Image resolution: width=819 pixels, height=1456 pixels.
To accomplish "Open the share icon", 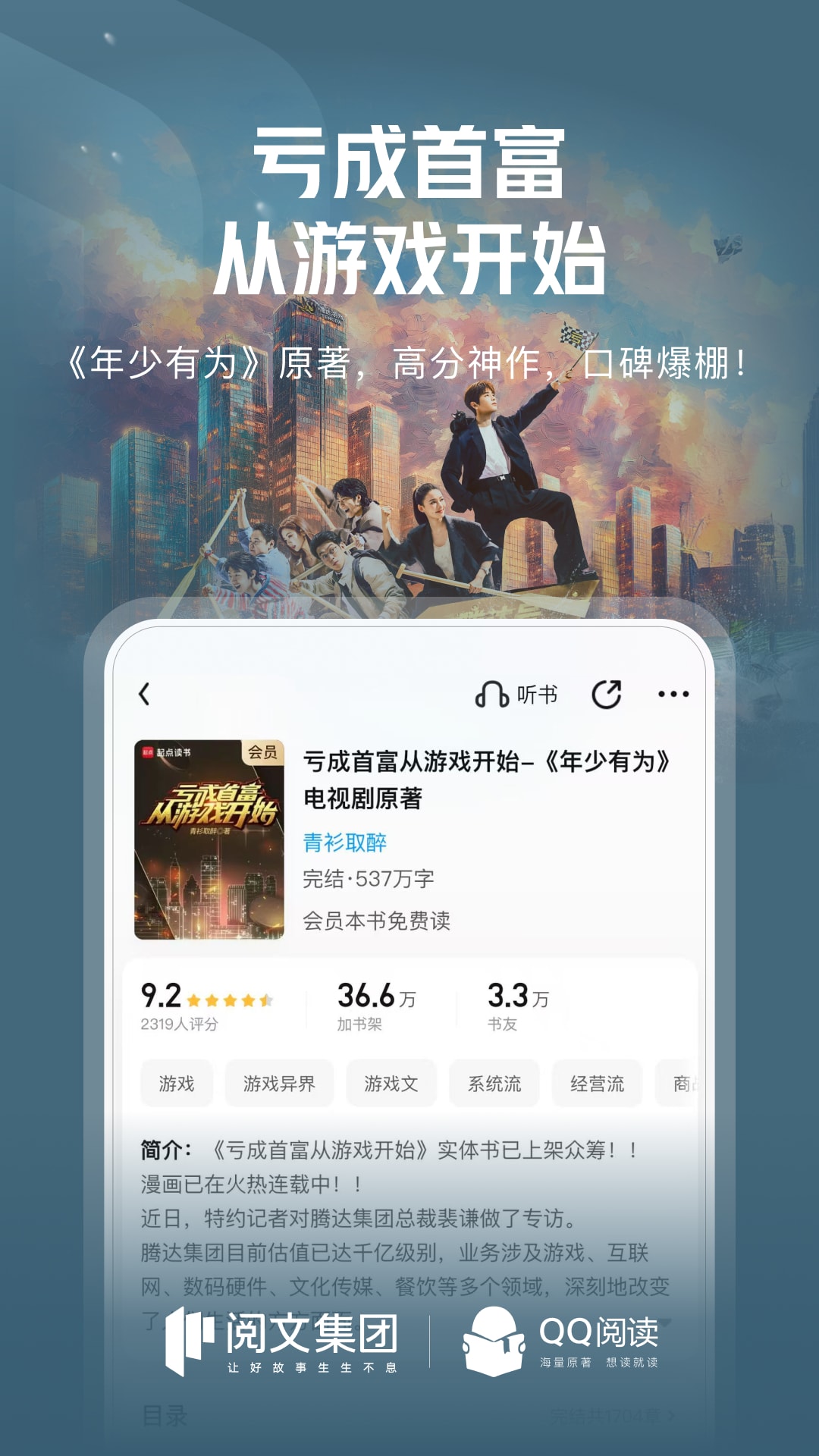I will pyautogui.click(x=606, y=692).
